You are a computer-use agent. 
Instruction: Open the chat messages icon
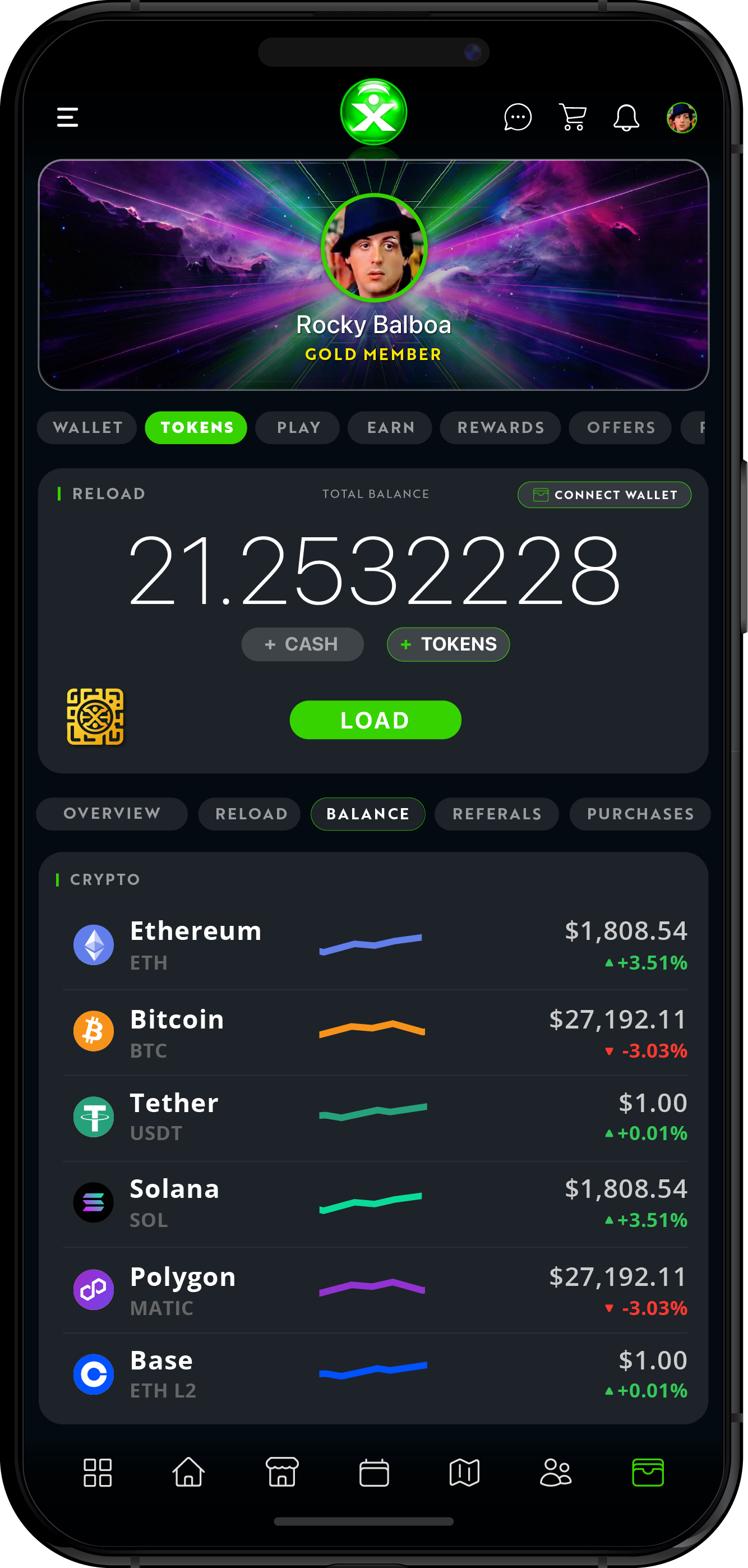[518, 117]
